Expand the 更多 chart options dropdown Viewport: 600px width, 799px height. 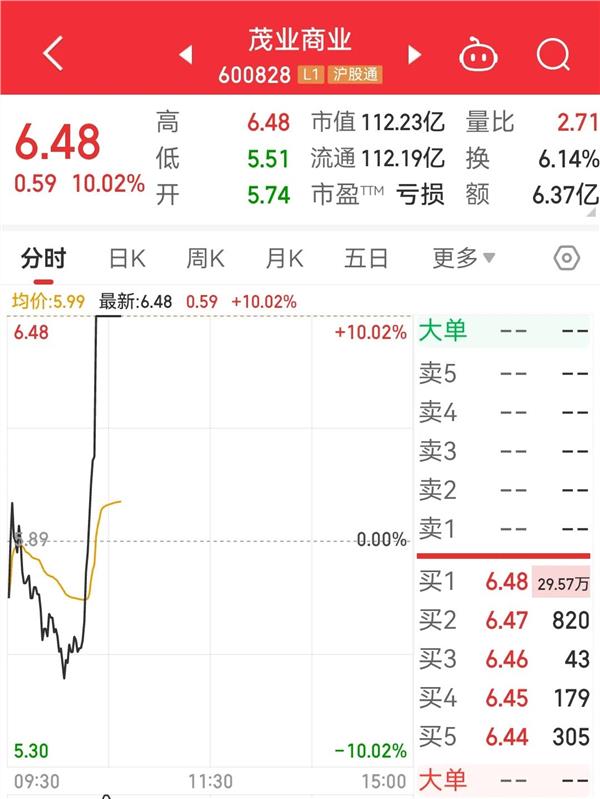pyautogui.click(x=463, y=258)
